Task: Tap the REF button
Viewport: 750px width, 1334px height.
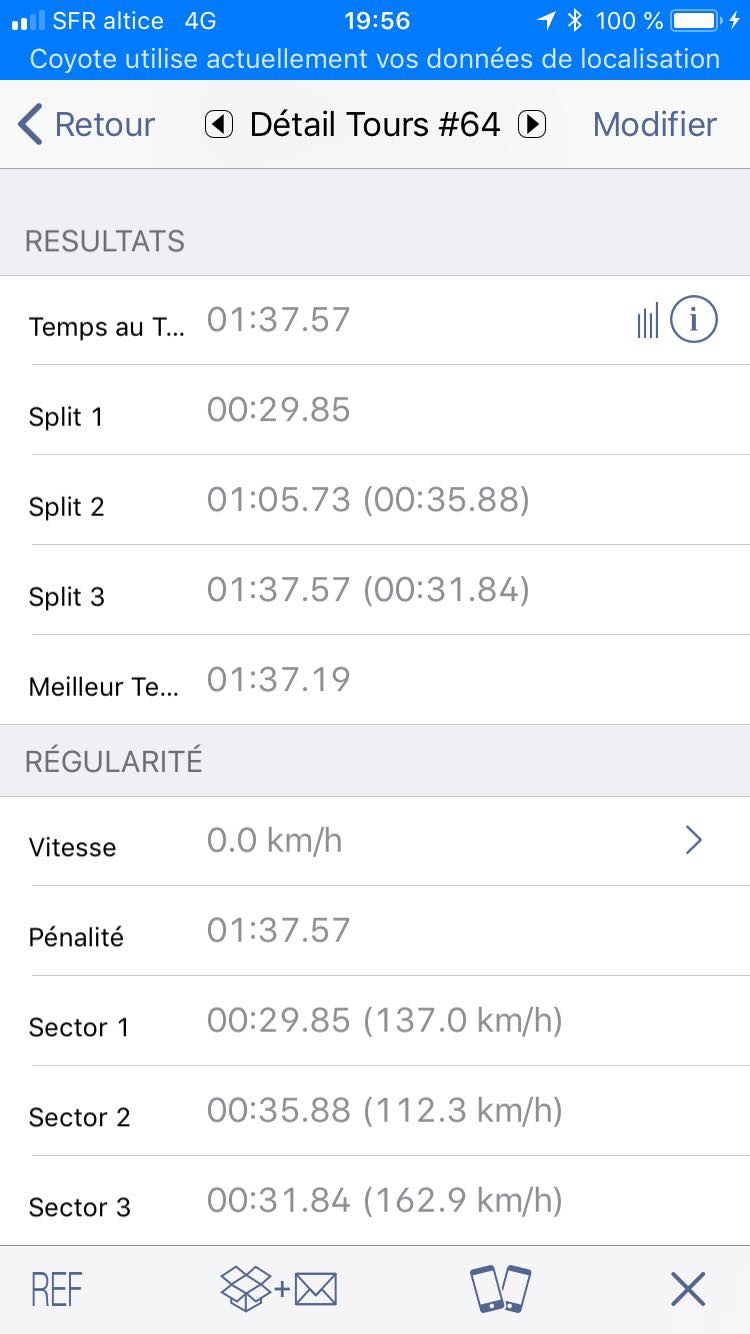Action: coord(57,1290)
